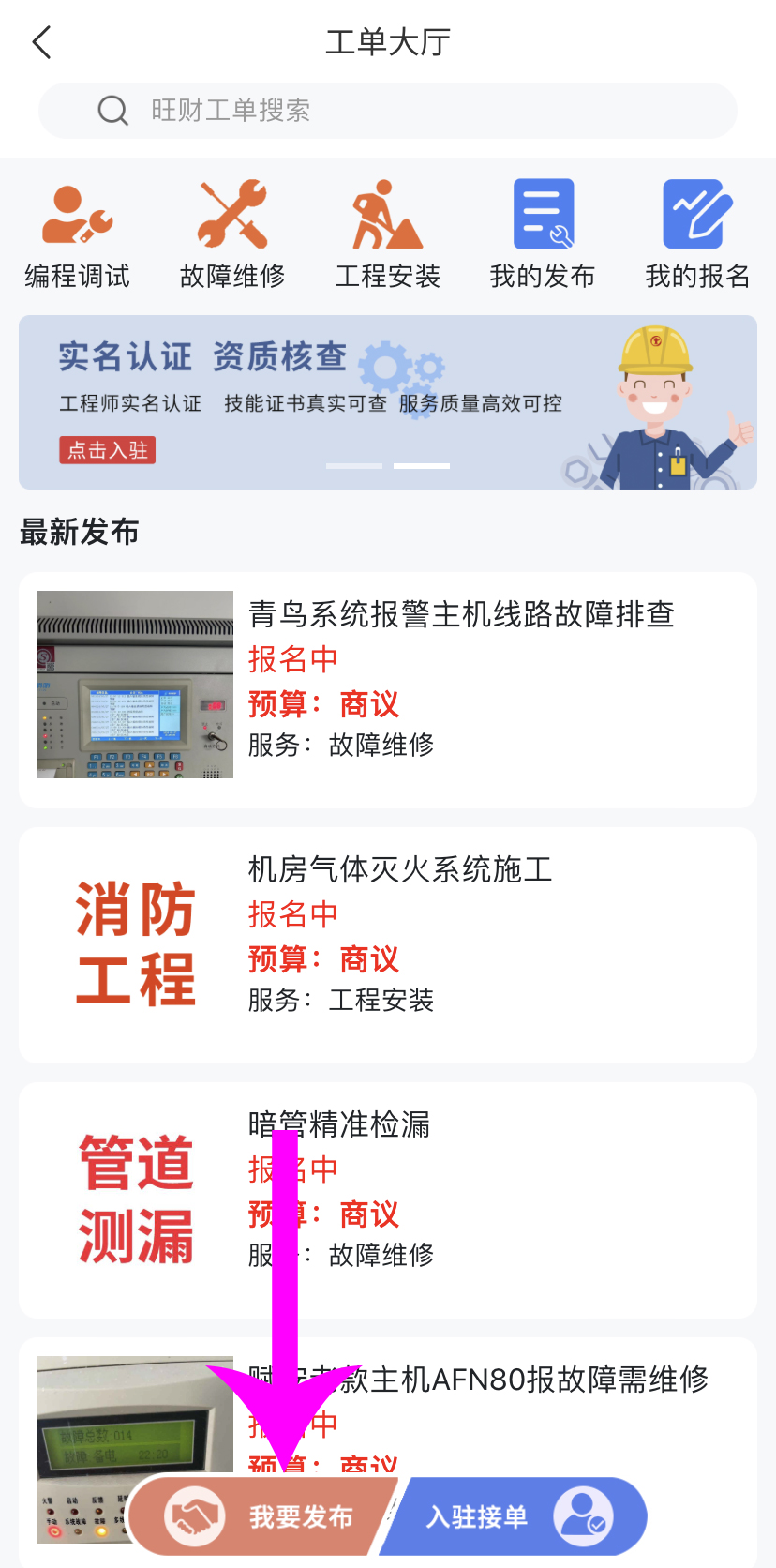The height and width of the screenshot is (1568, 776).
Task: Tap 入驻接单 to join as engineer
Action: tap(515, 1516)
